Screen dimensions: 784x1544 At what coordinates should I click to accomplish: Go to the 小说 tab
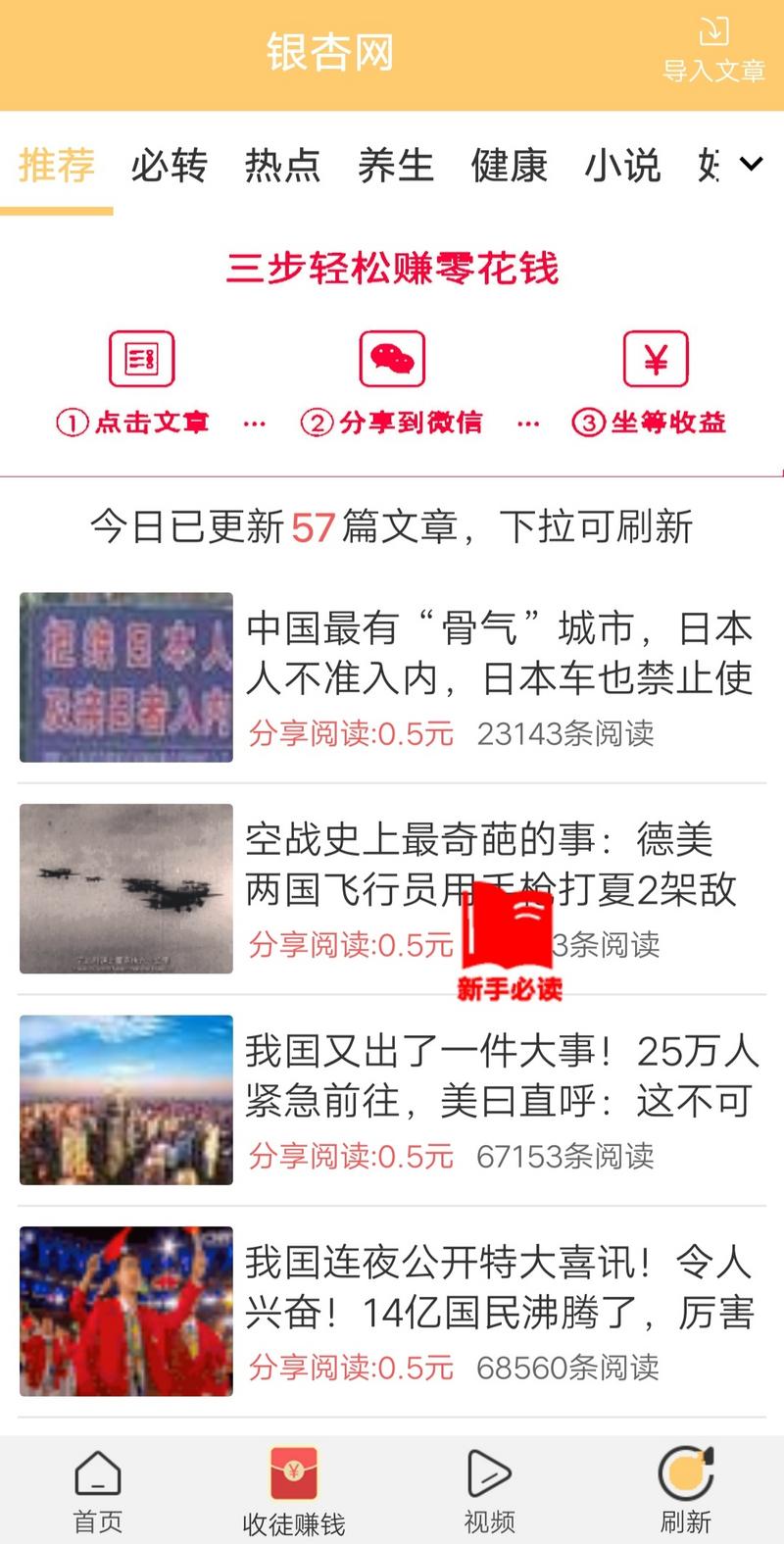click(x=622, y=166)
